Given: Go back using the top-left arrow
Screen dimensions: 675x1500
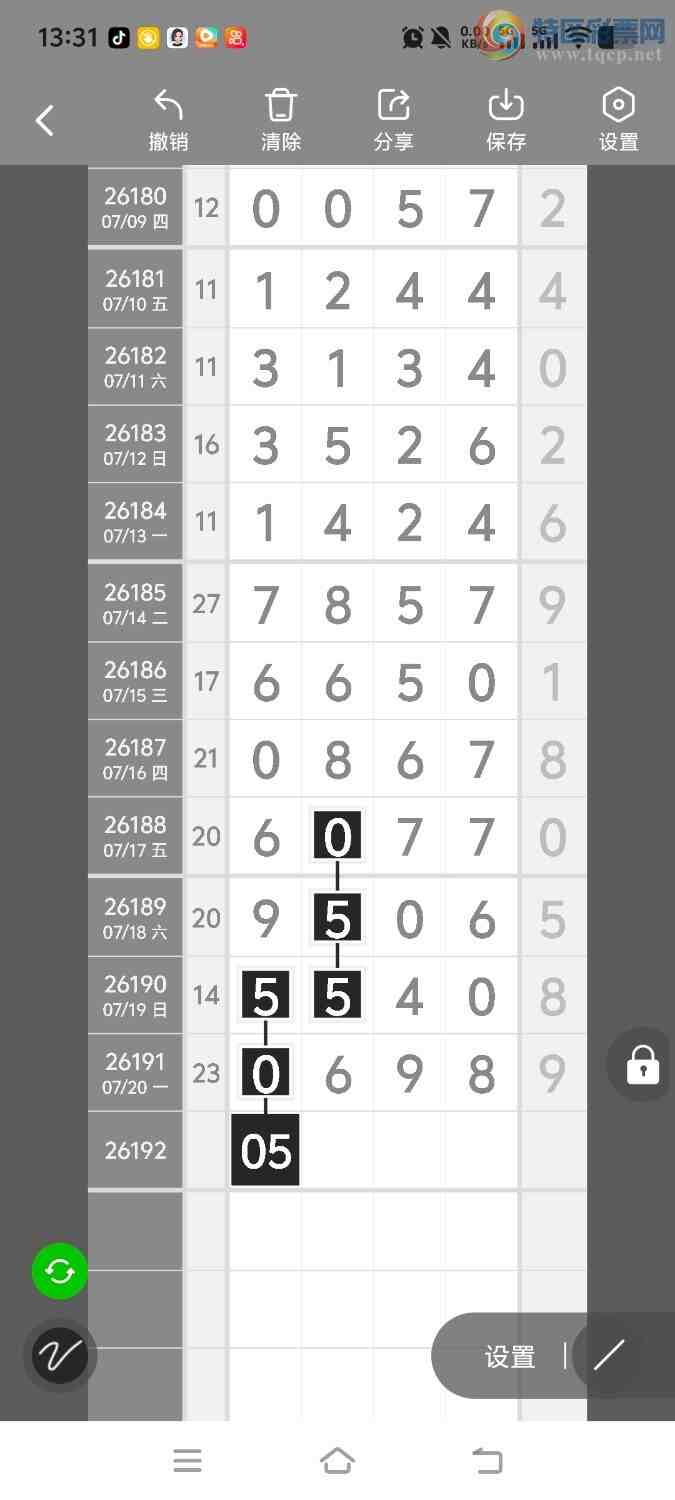Looking at the screenshot, I should [x=44, y=121].
